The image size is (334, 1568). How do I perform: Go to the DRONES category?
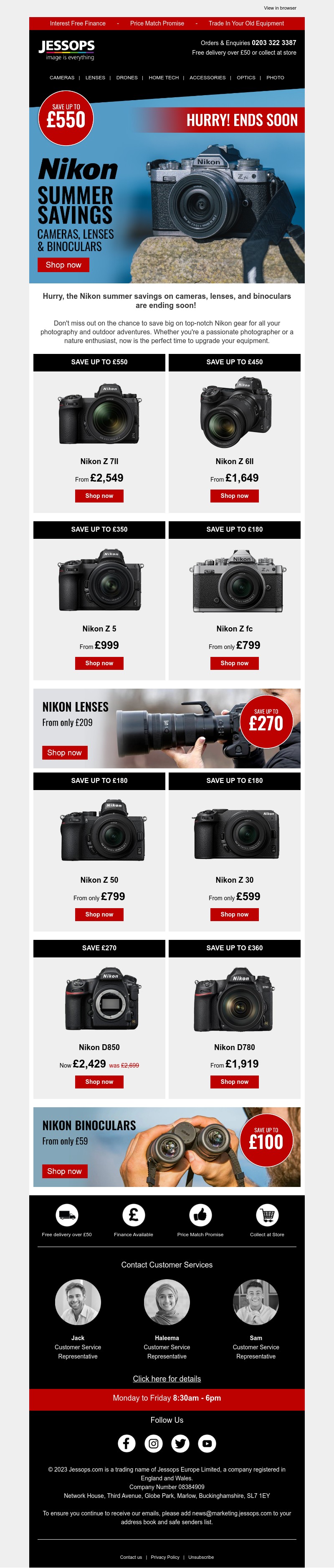[127, 78]
